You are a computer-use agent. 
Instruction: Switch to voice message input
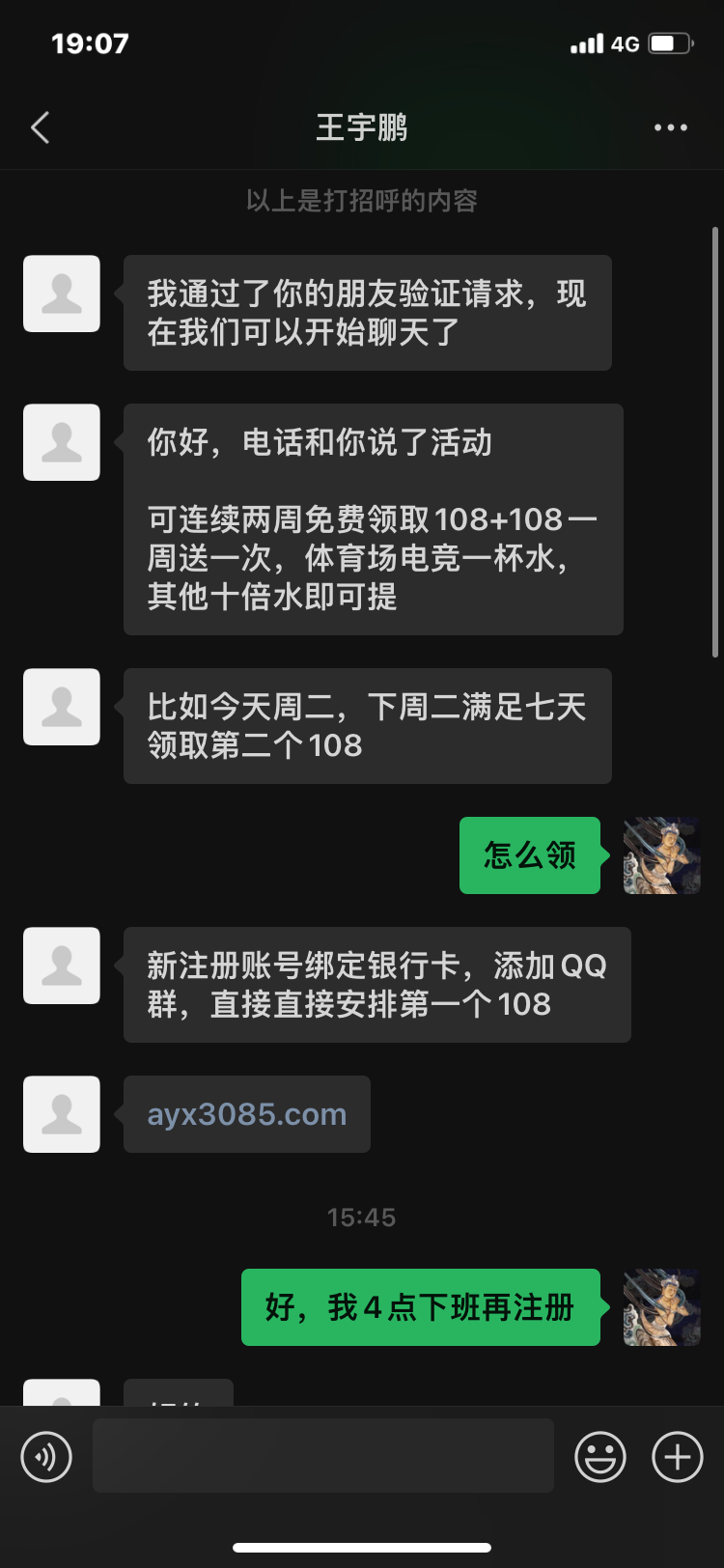[x=46, y=1456]
